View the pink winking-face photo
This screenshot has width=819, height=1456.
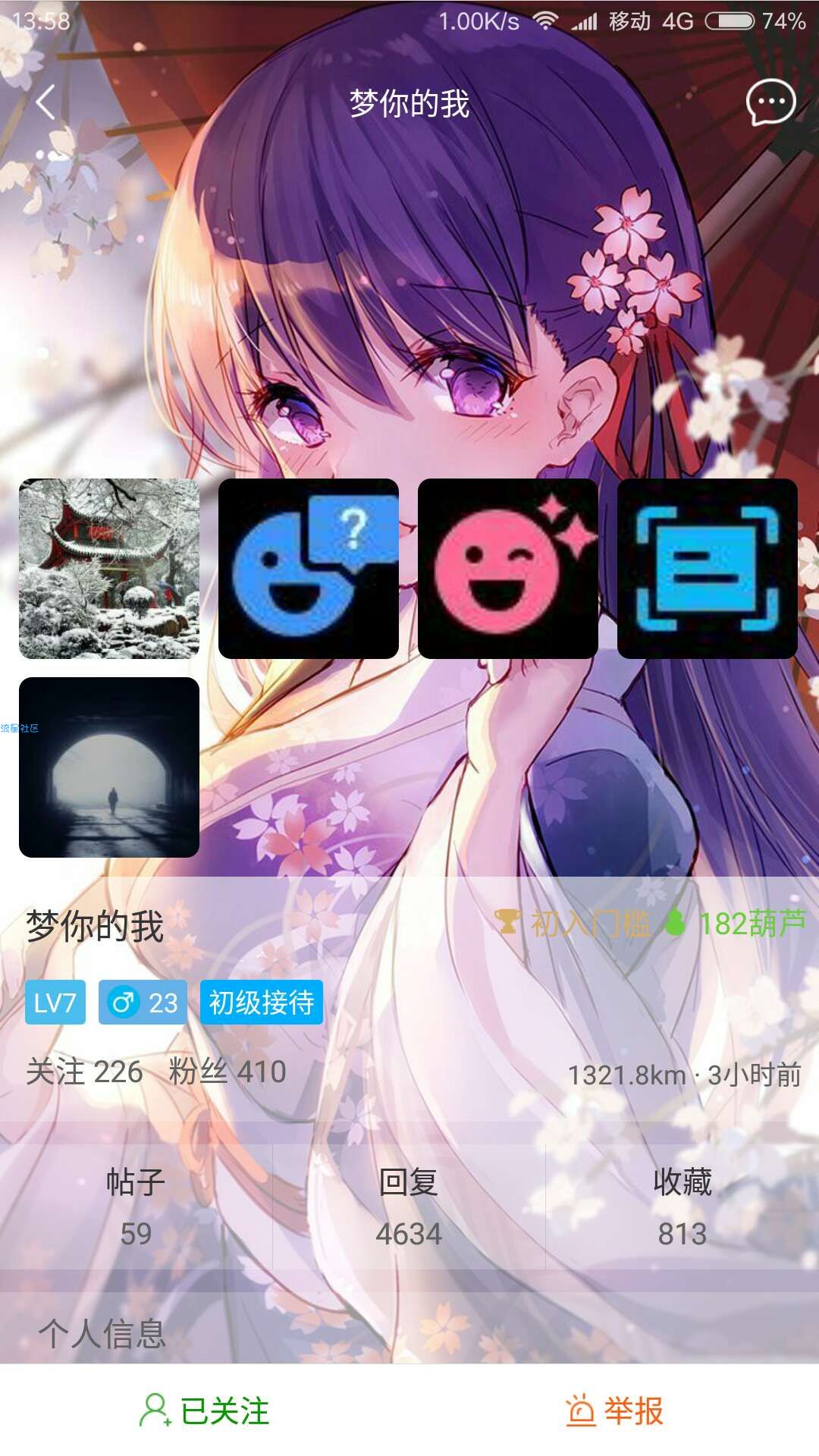coord(508,569)
